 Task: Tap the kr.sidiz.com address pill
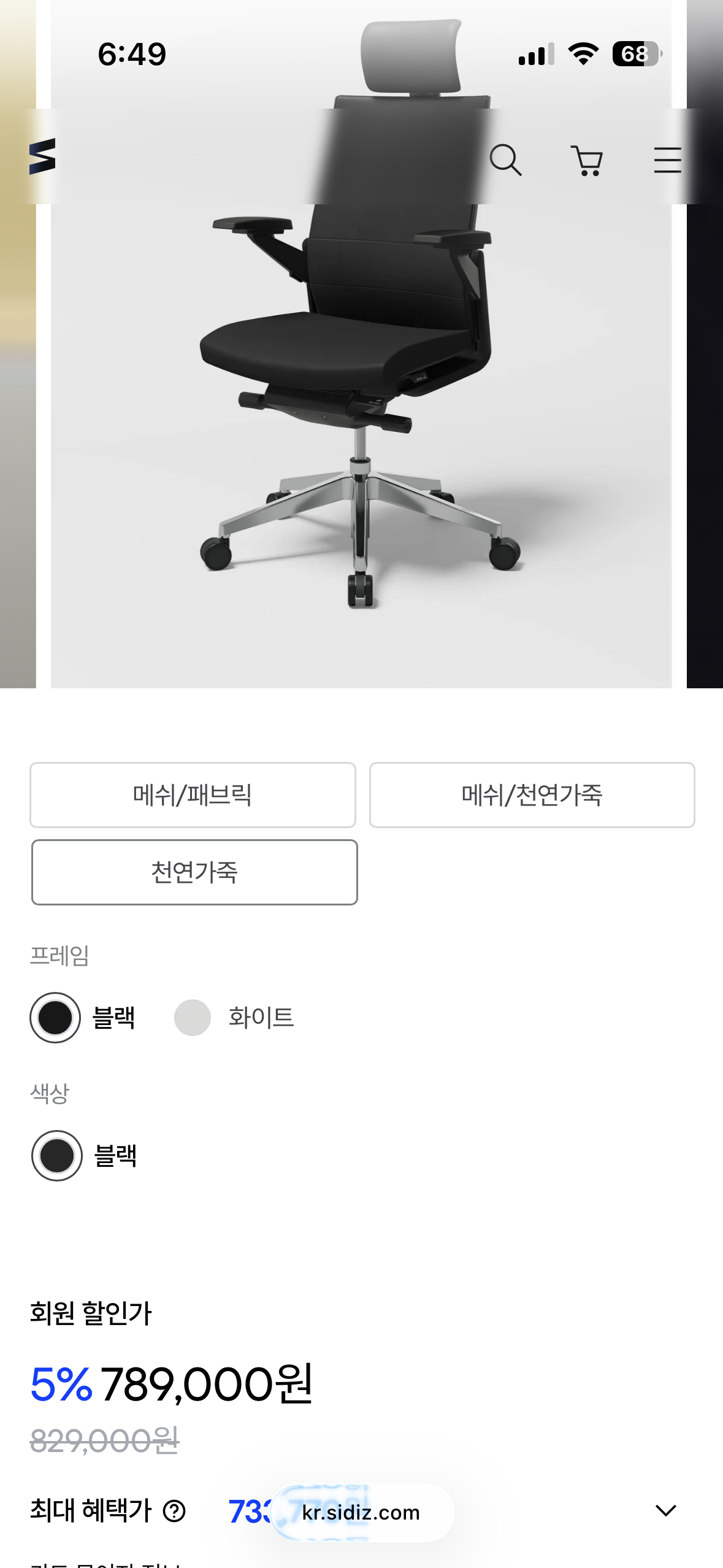(361, 1513)
